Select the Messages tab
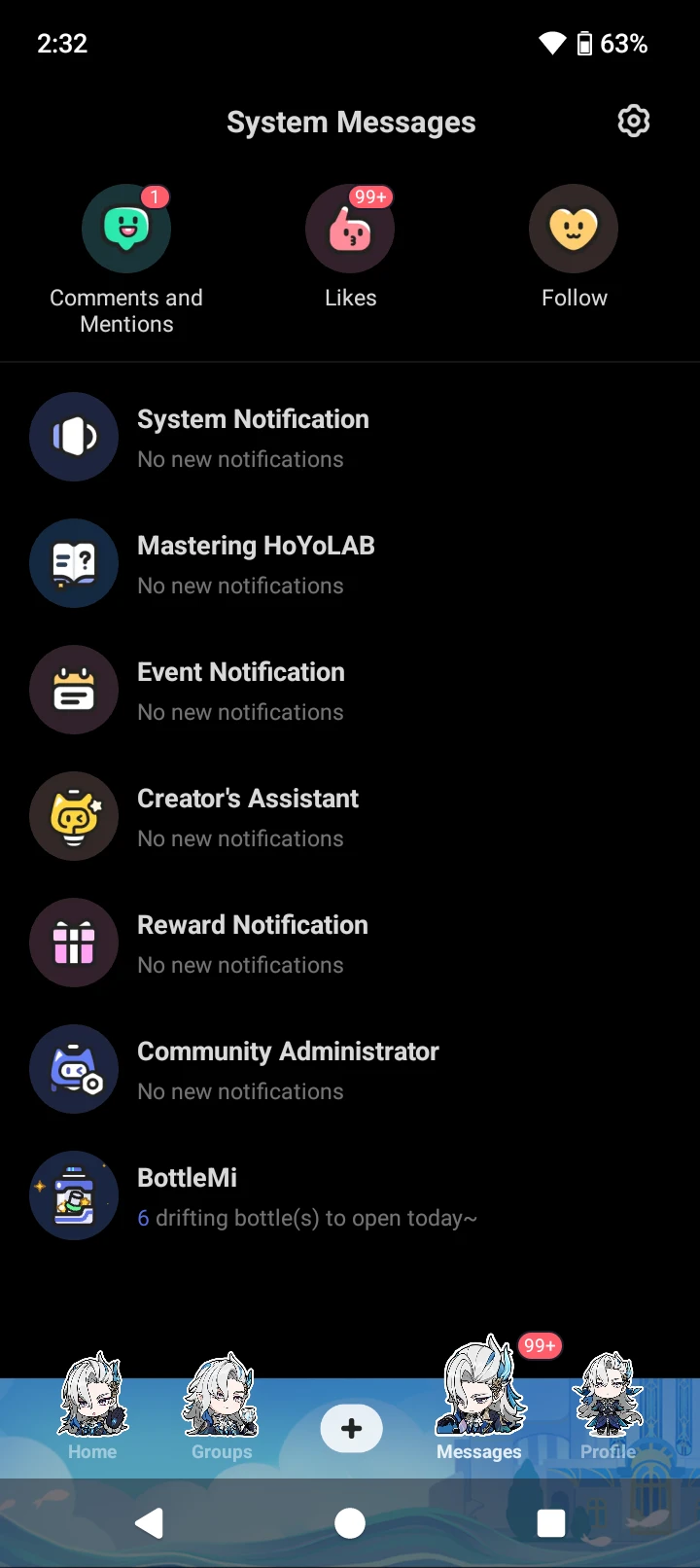 click(479, 1408)
